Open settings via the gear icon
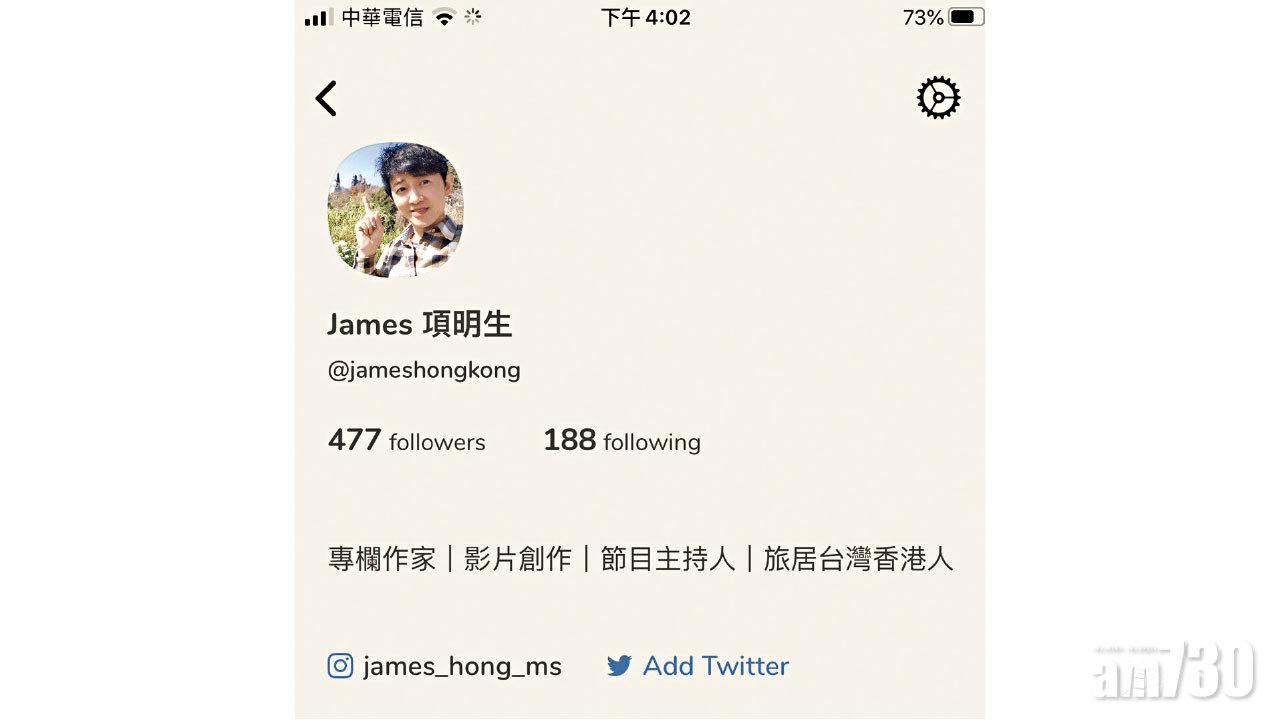Viewport: 1280px width, 720px height. tap(938, 98)
